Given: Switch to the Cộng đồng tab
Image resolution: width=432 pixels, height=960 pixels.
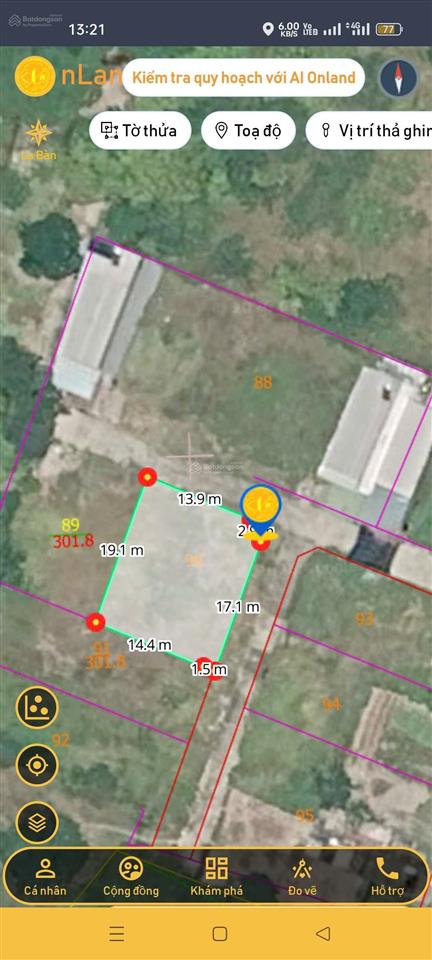Looking at the screenshot, I should pos(131,877).
